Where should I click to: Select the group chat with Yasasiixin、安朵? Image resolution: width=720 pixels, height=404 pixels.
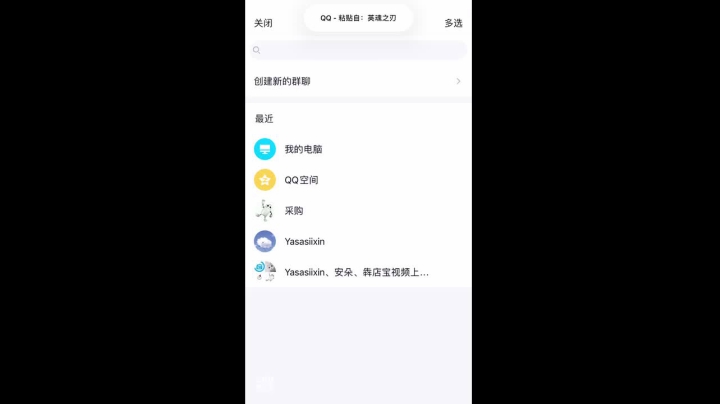(x=355, y=272)
